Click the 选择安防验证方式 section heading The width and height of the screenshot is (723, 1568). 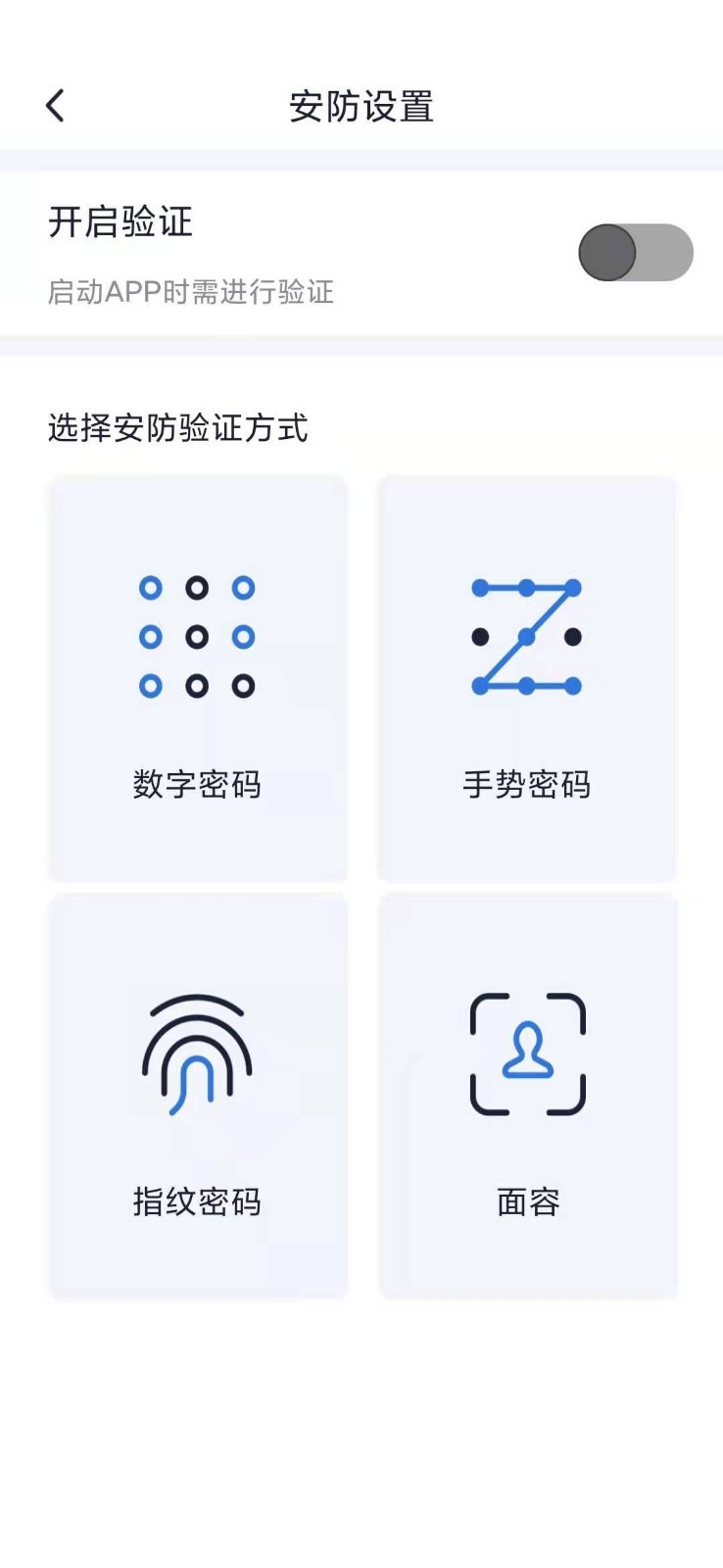(176, 428)
